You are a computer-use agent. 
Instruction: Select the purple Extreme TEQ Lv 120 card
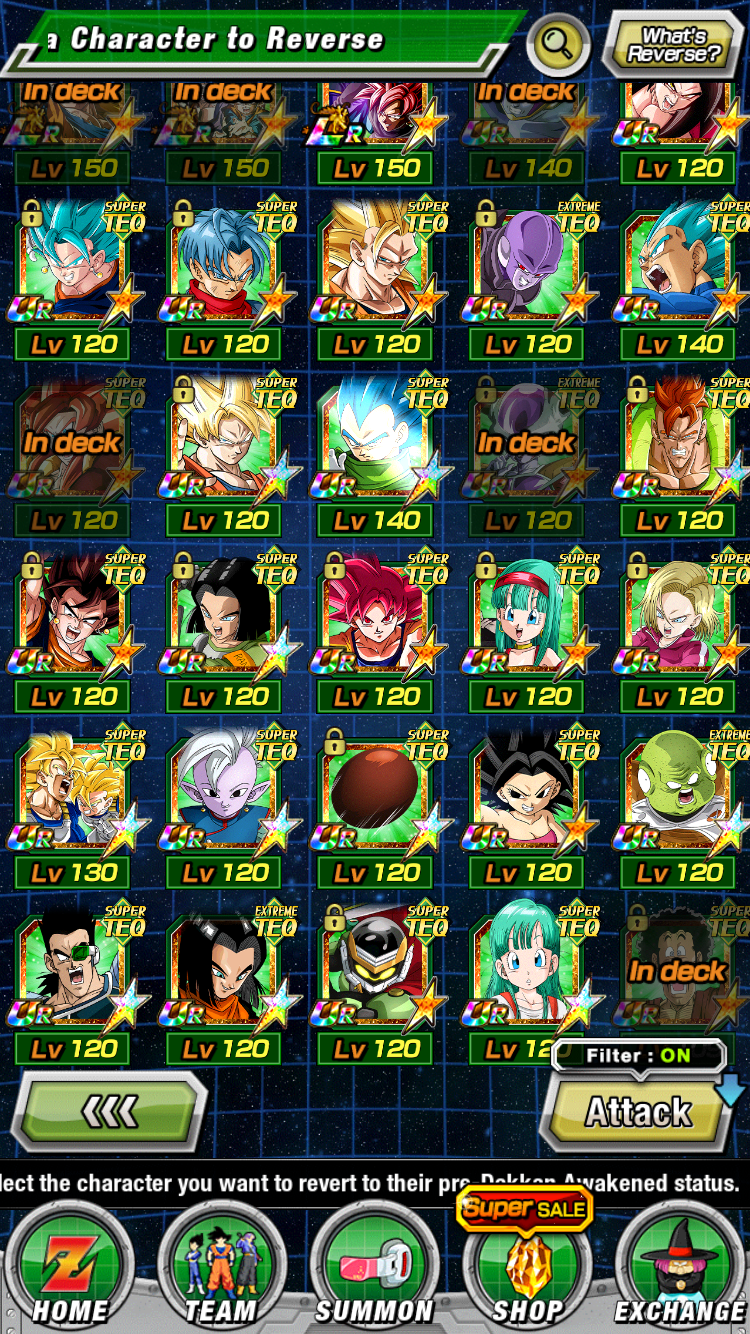[527, 272]
